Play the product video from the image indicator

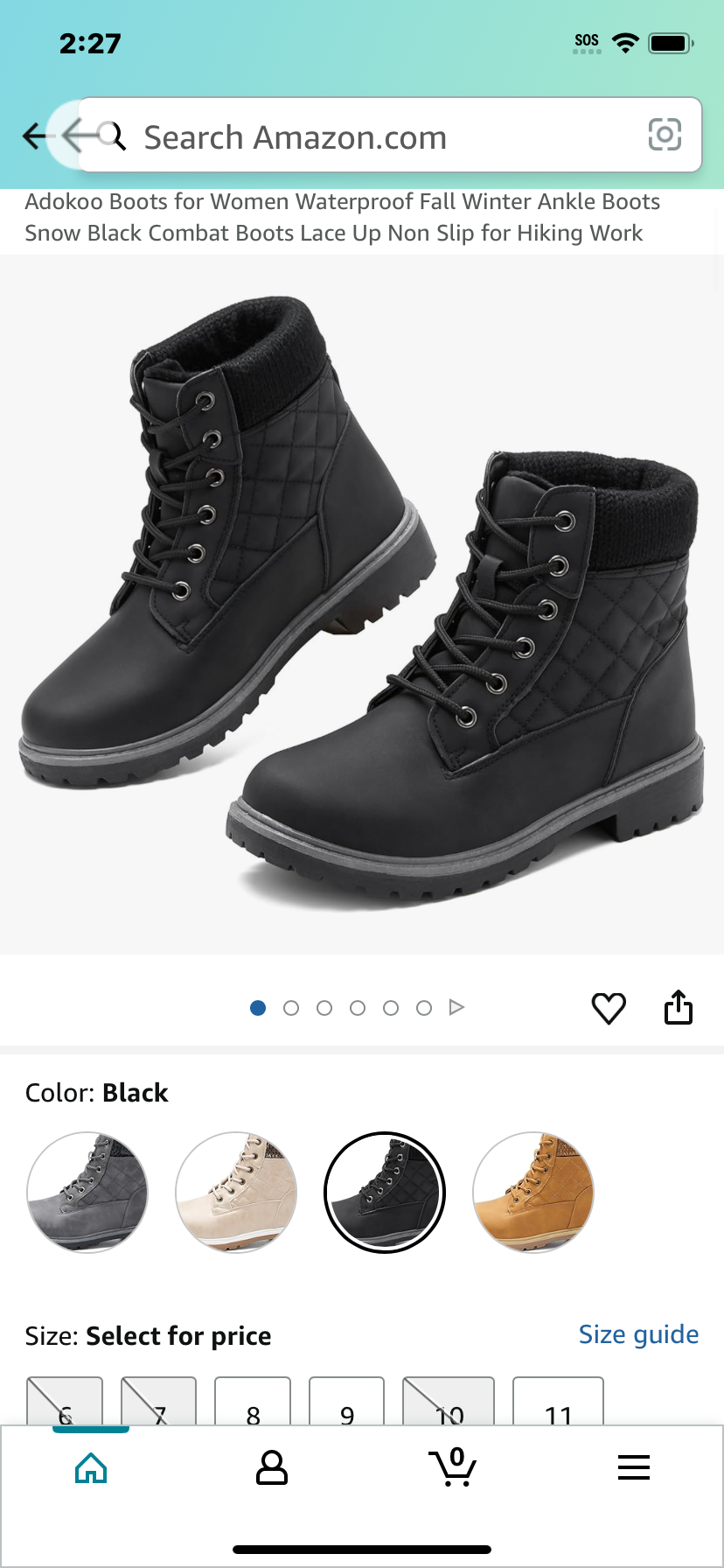tap(456, 1008)
